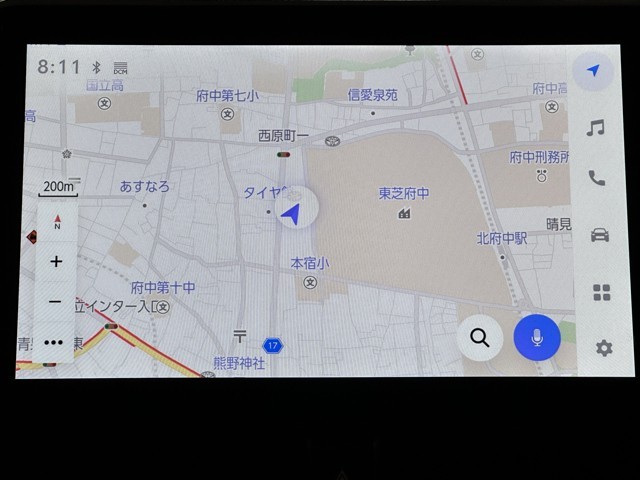Zoom in the map
Viewport: 640px width, 480px height.
56,262
